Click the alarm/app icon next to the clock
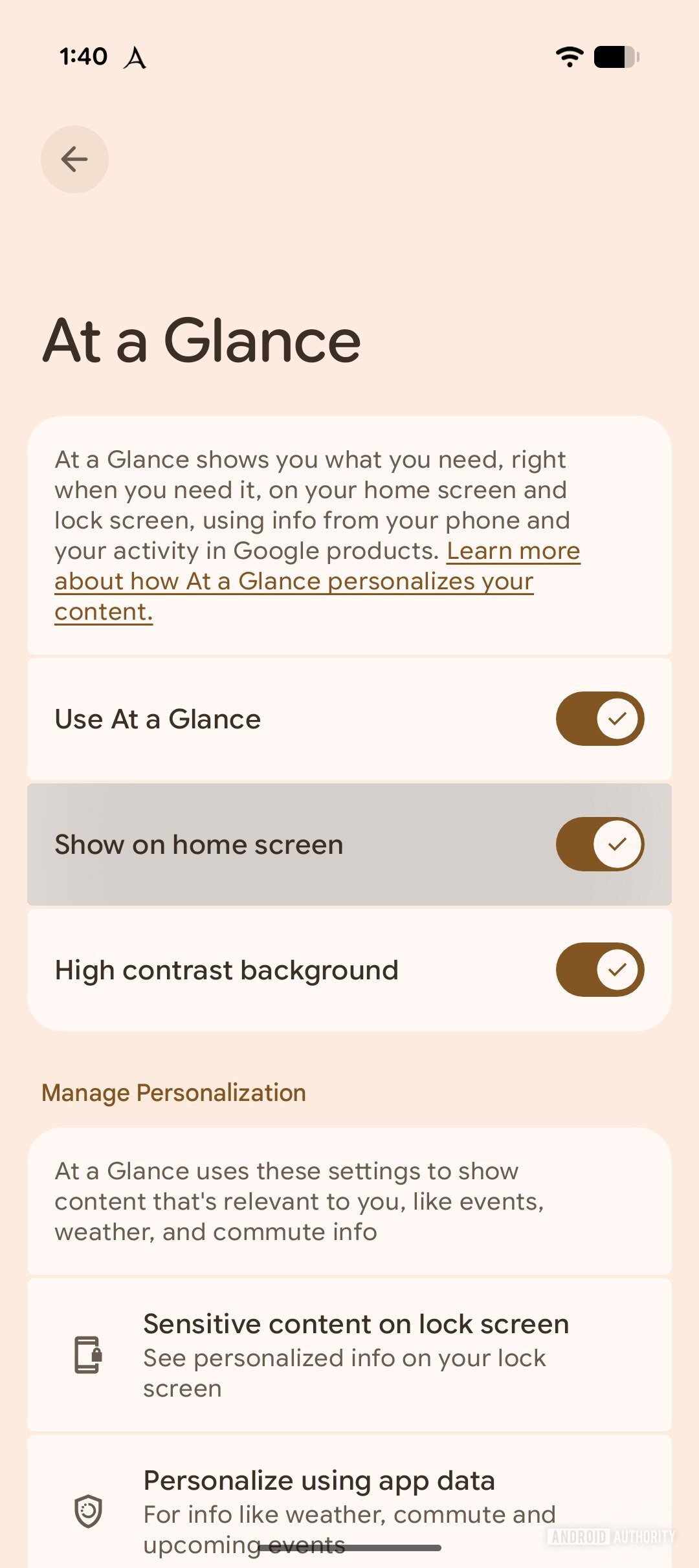This screenshot has height=1568, width=699. point(136,57)
